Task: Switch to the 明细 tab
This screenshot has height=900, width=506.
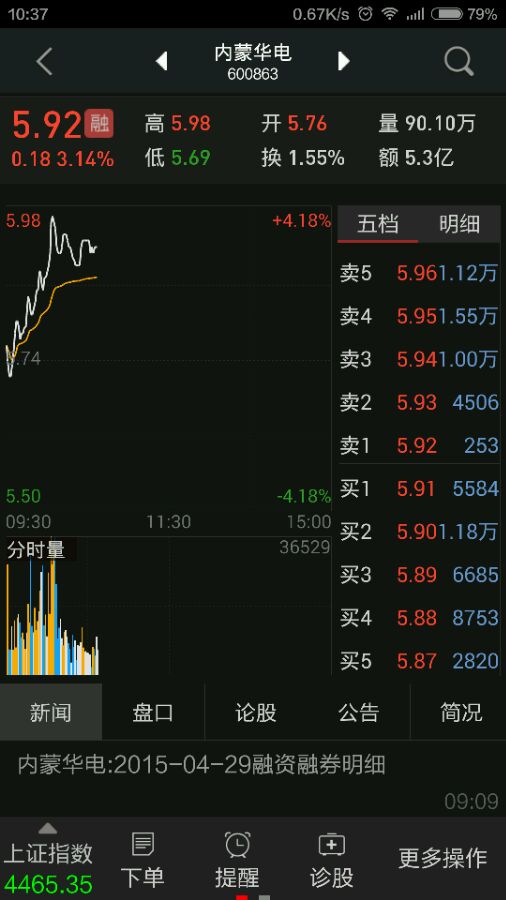Action: click(460, 224)
